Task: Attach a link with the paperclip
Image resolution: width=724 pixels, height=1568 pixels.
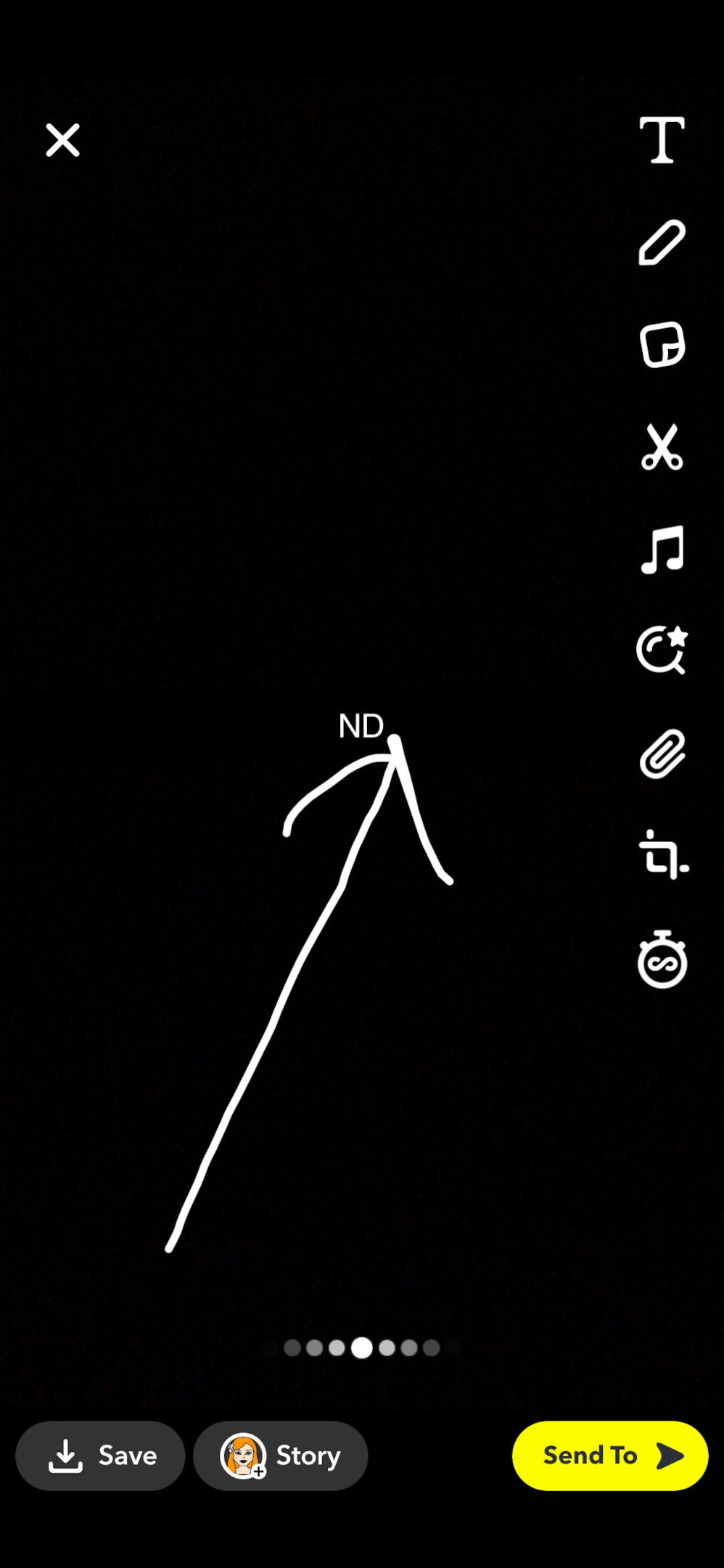Action: point(662,754)
